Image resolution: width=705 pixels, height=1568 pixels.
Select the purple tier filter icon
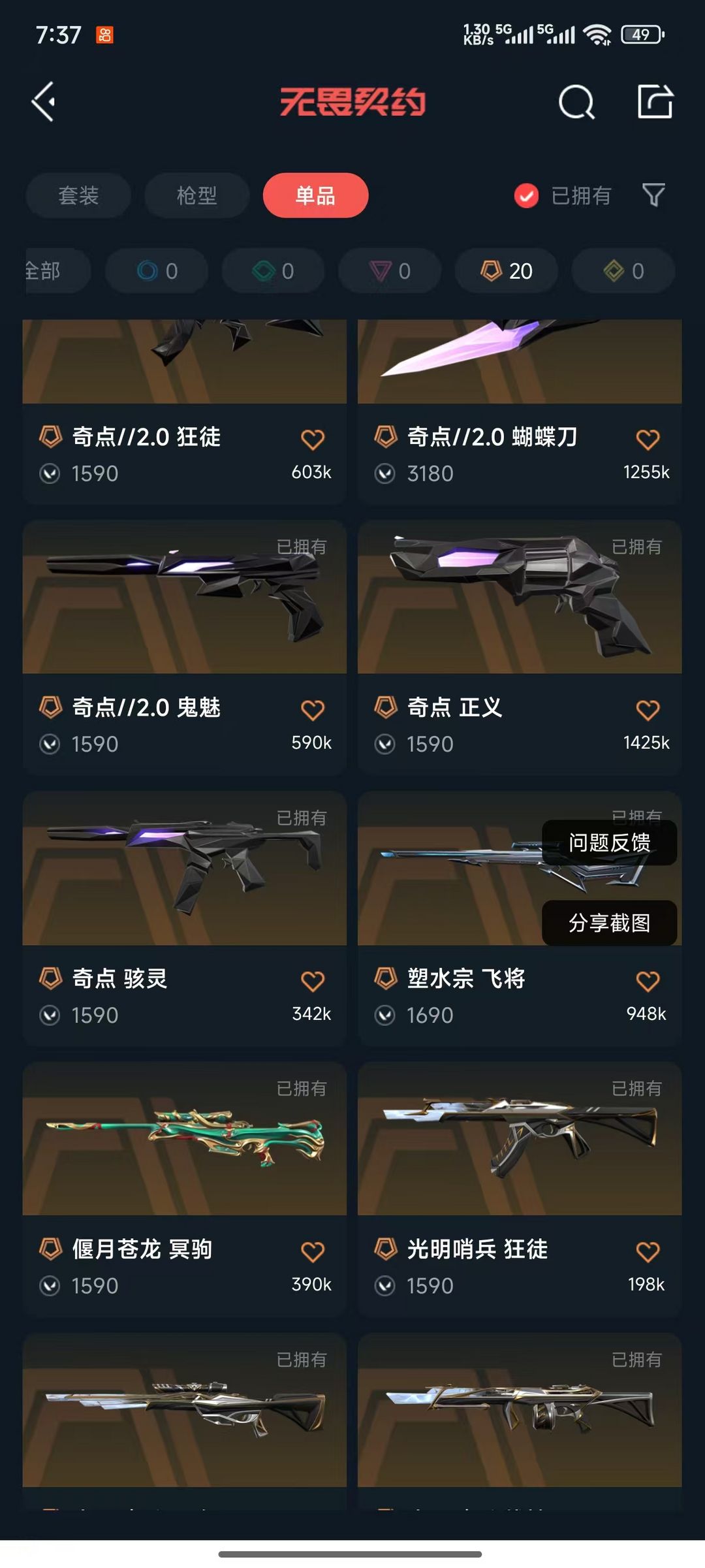tap(389, 270)
